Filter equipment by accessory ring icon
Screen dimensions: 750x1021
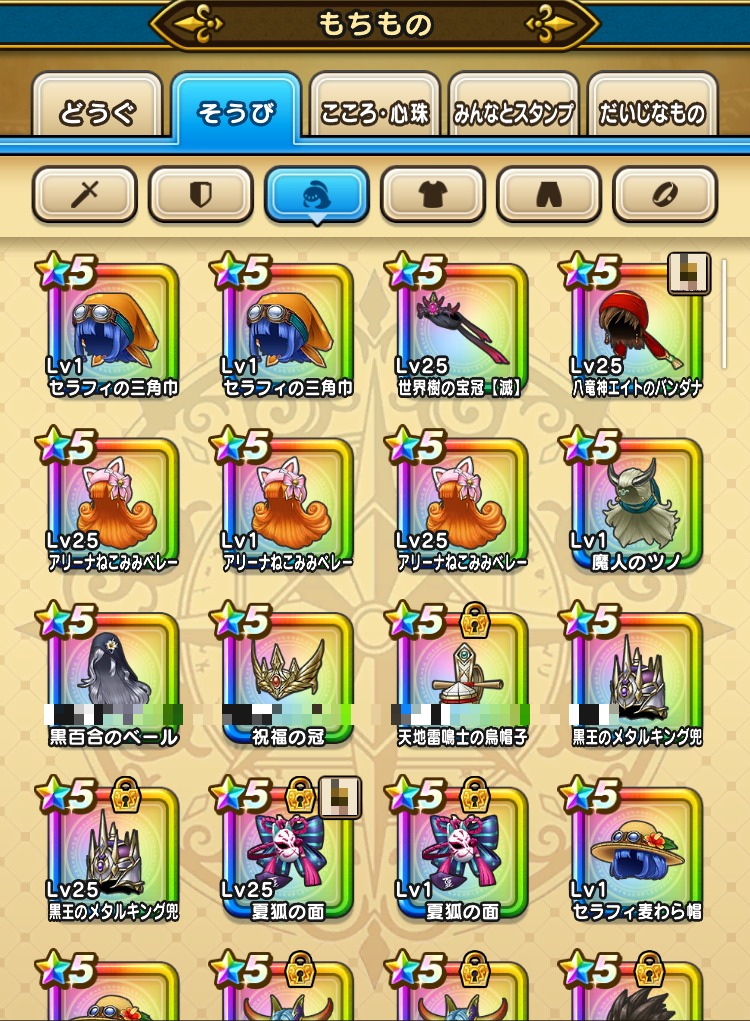[665, 194]
